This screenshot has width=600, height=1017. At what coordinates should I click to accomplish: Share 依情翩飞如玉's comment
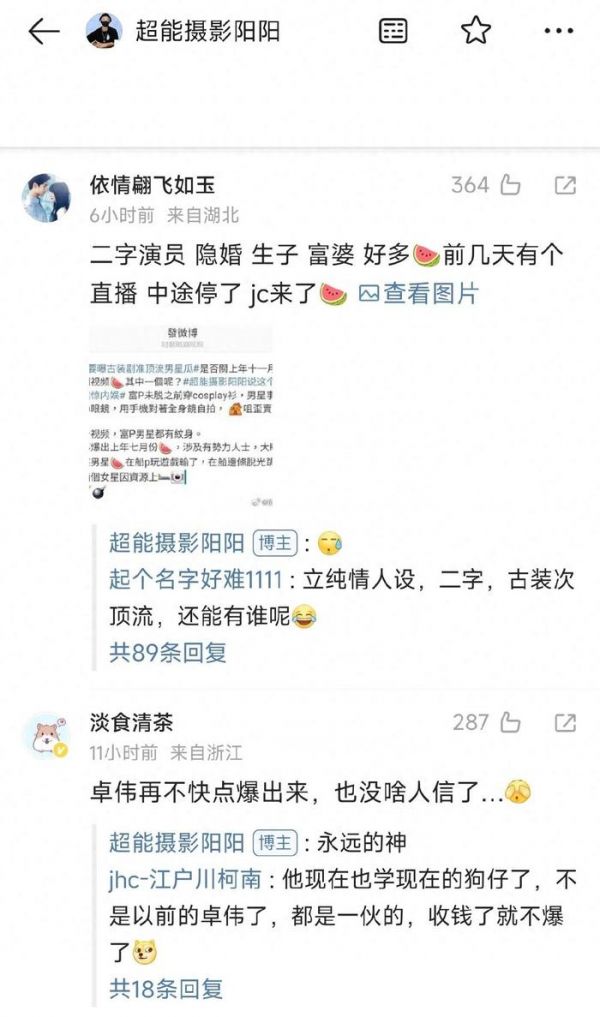565,185
